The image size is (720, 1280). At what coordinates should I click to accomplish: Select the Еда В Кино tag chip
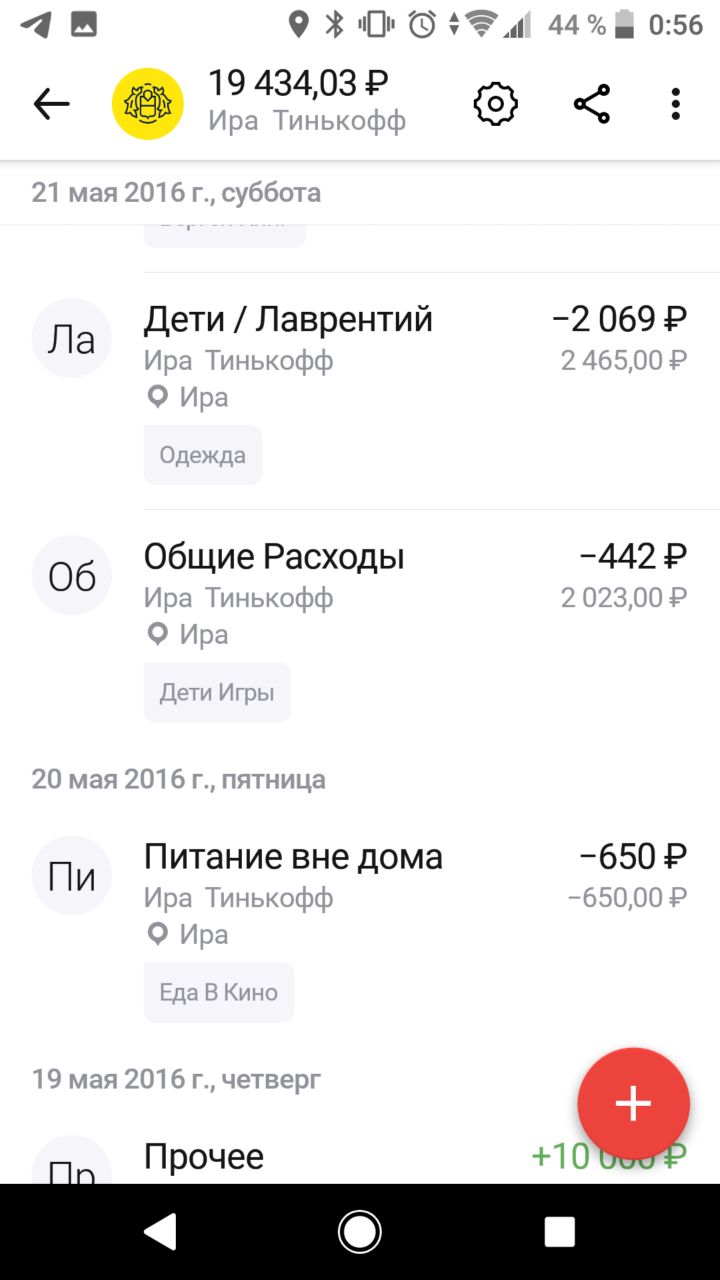tap(219, 992)
